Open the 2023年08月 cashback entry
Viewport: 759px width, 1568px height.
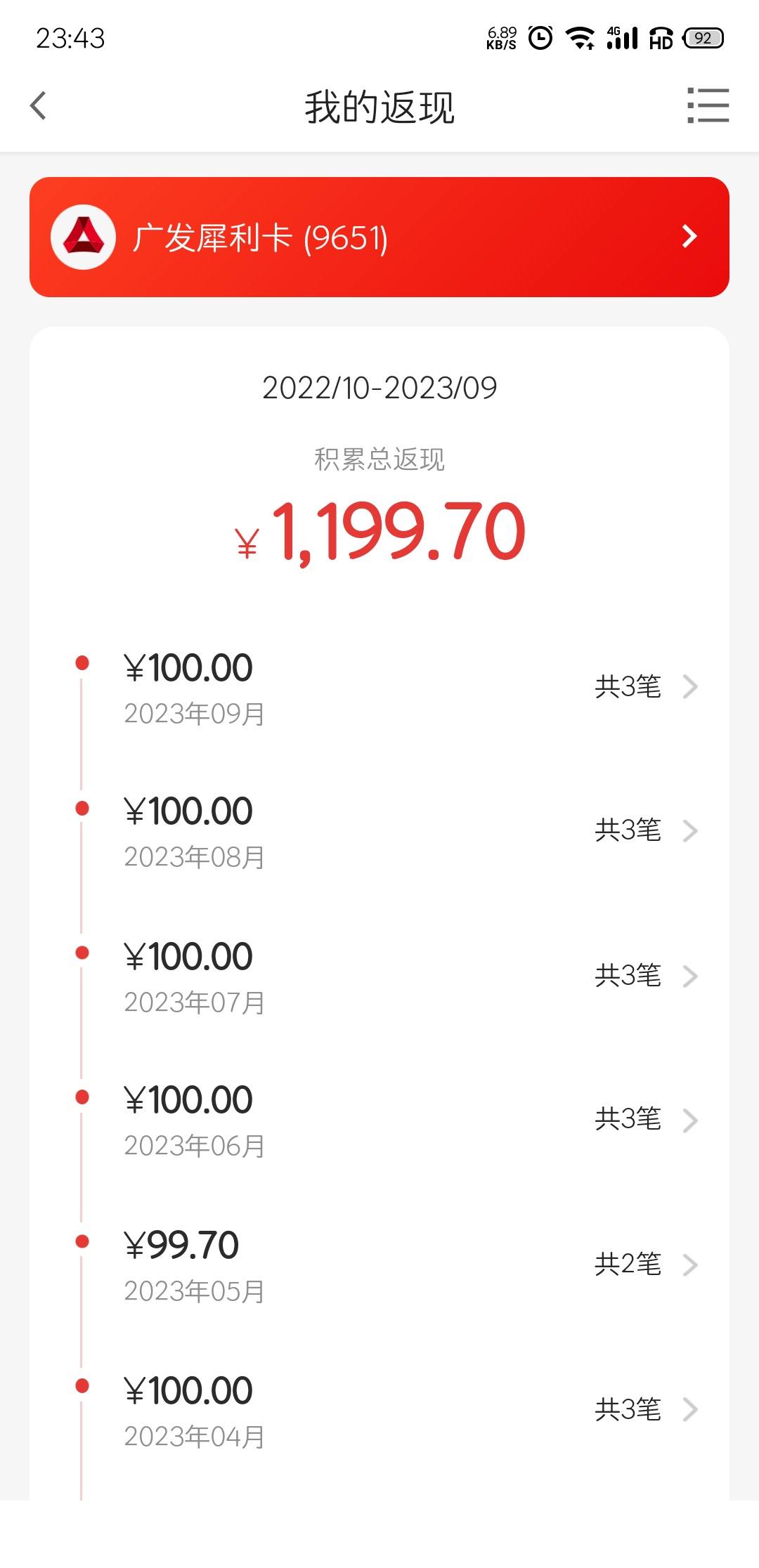click(379, 832)
